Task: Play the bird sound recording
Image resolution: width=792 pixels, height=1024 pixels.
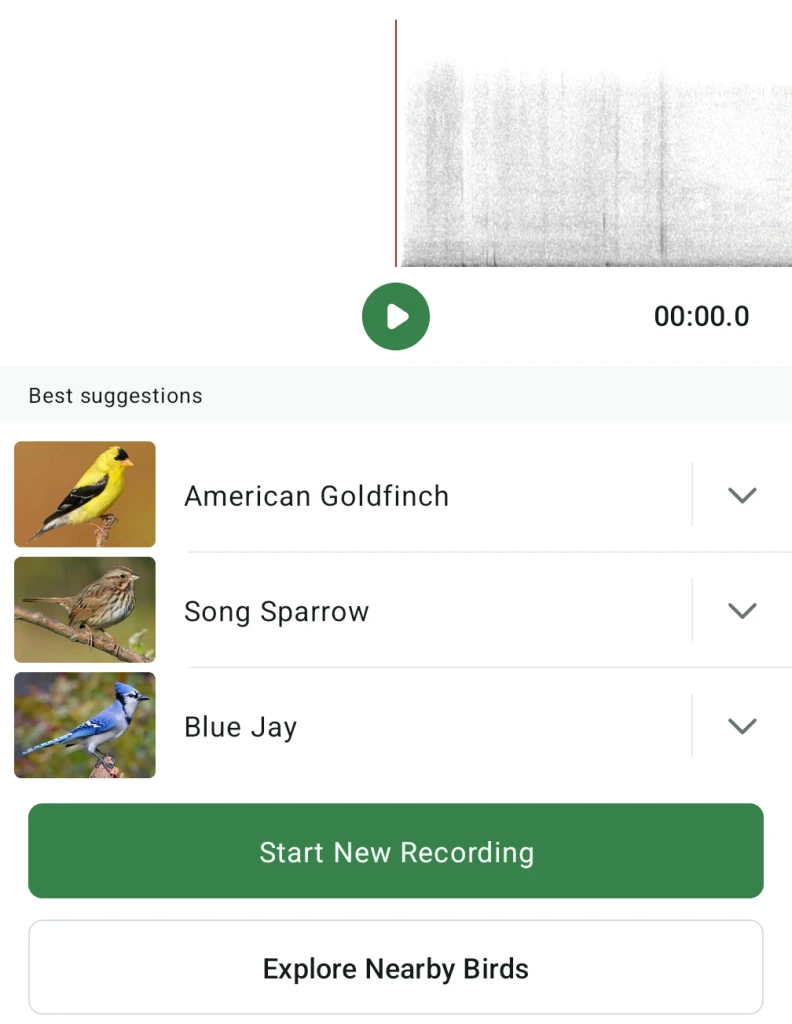Action: [x=396, y=317]
